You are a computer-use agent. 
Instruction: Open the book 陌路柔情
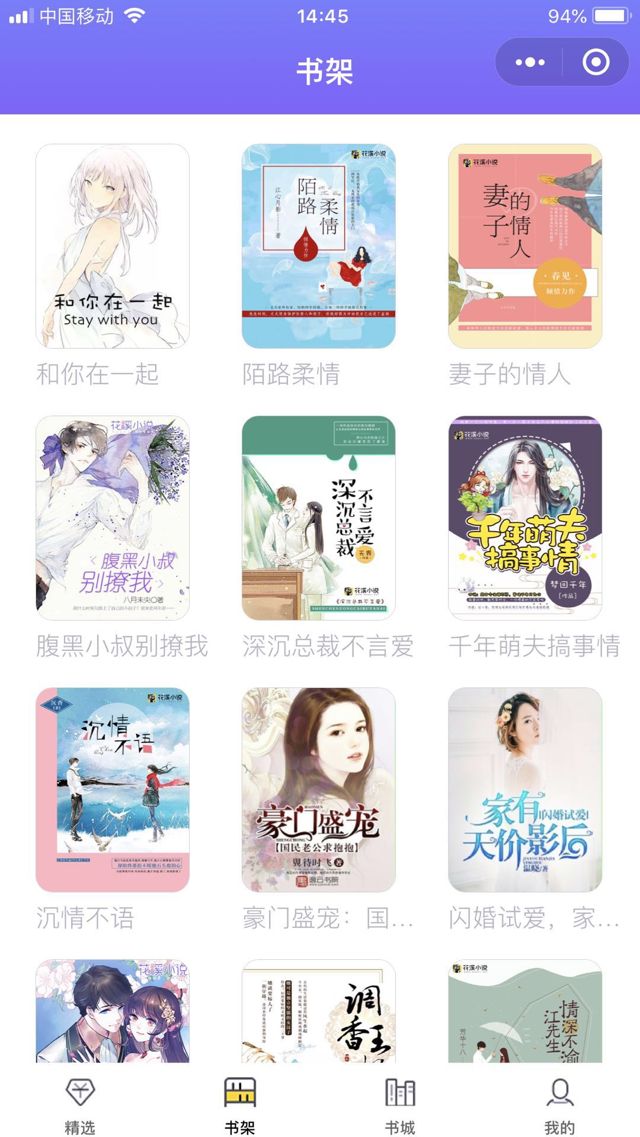click(x=318, y=246)
